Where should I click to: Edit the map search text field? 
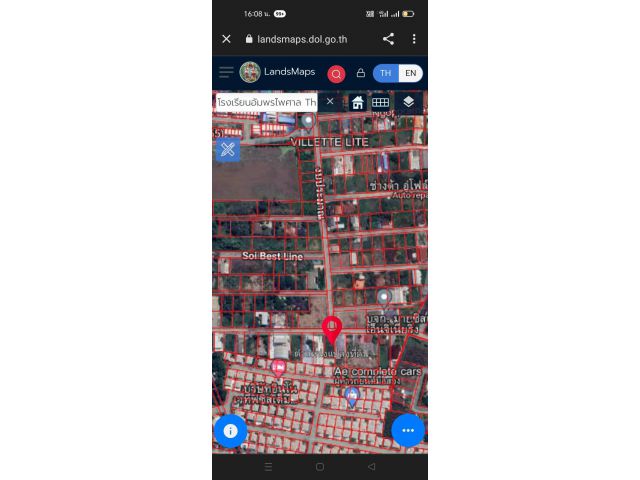(266, 102)
